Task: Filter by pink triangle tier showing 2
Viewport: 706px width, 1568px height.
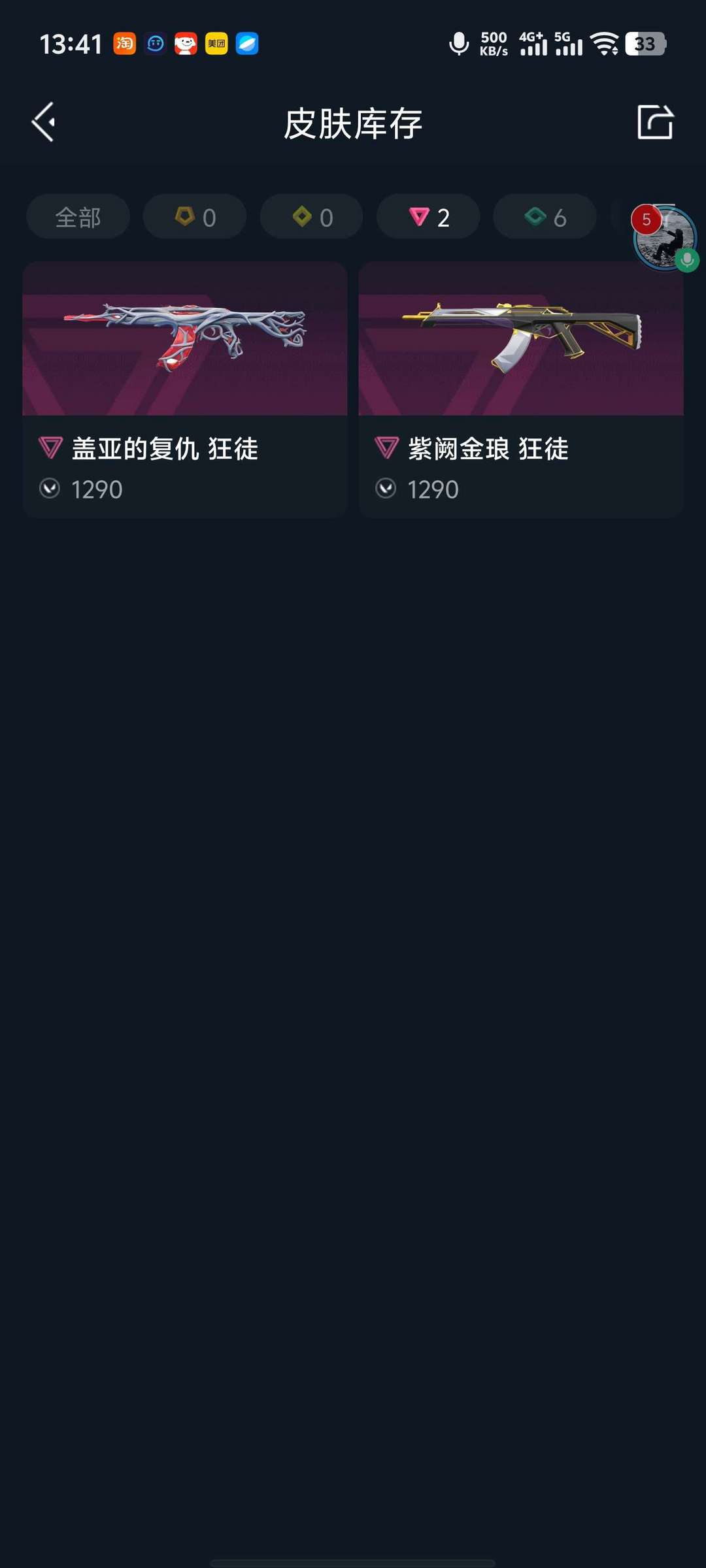Action: pyautogui.click(x=428, y=217)
